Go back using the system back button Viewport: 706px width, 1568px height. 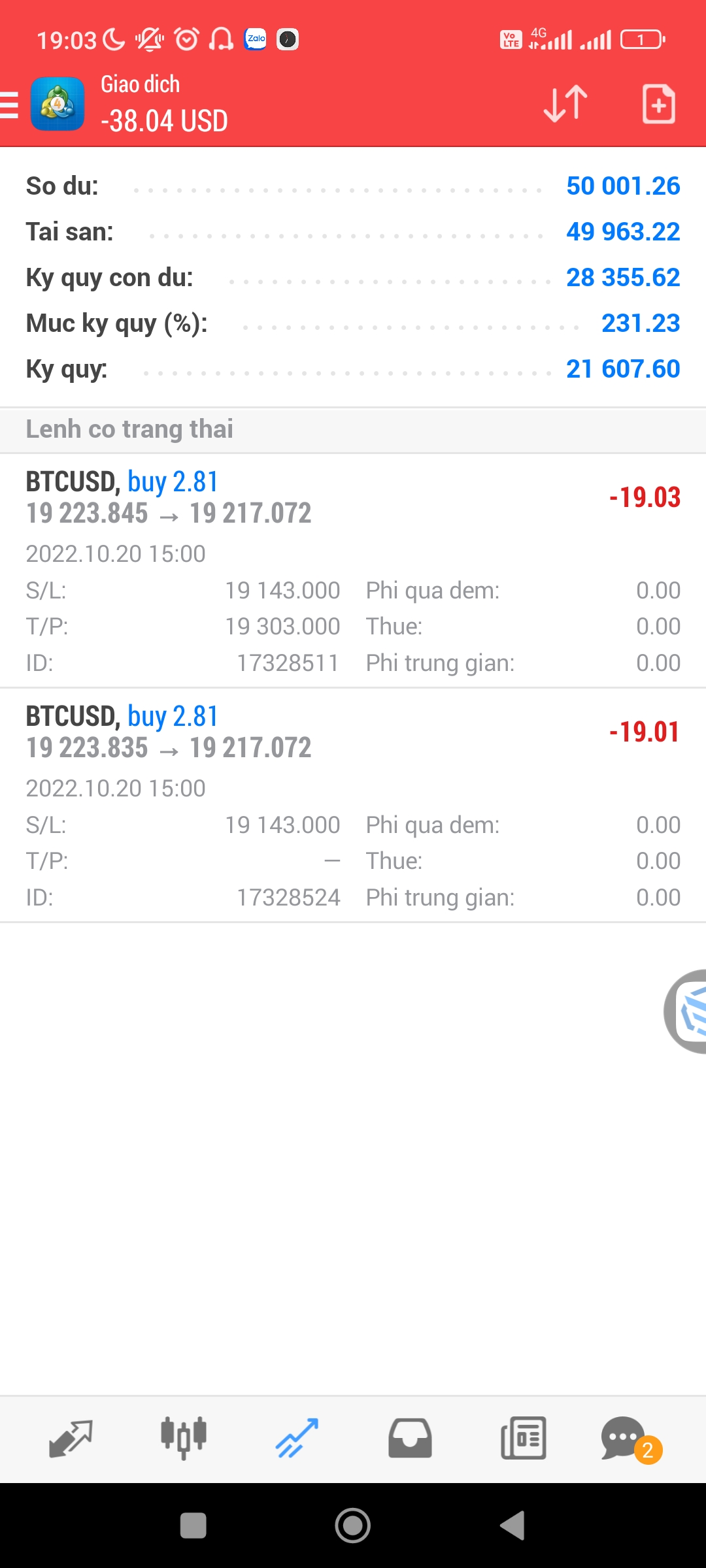[x=513, y=1526]
